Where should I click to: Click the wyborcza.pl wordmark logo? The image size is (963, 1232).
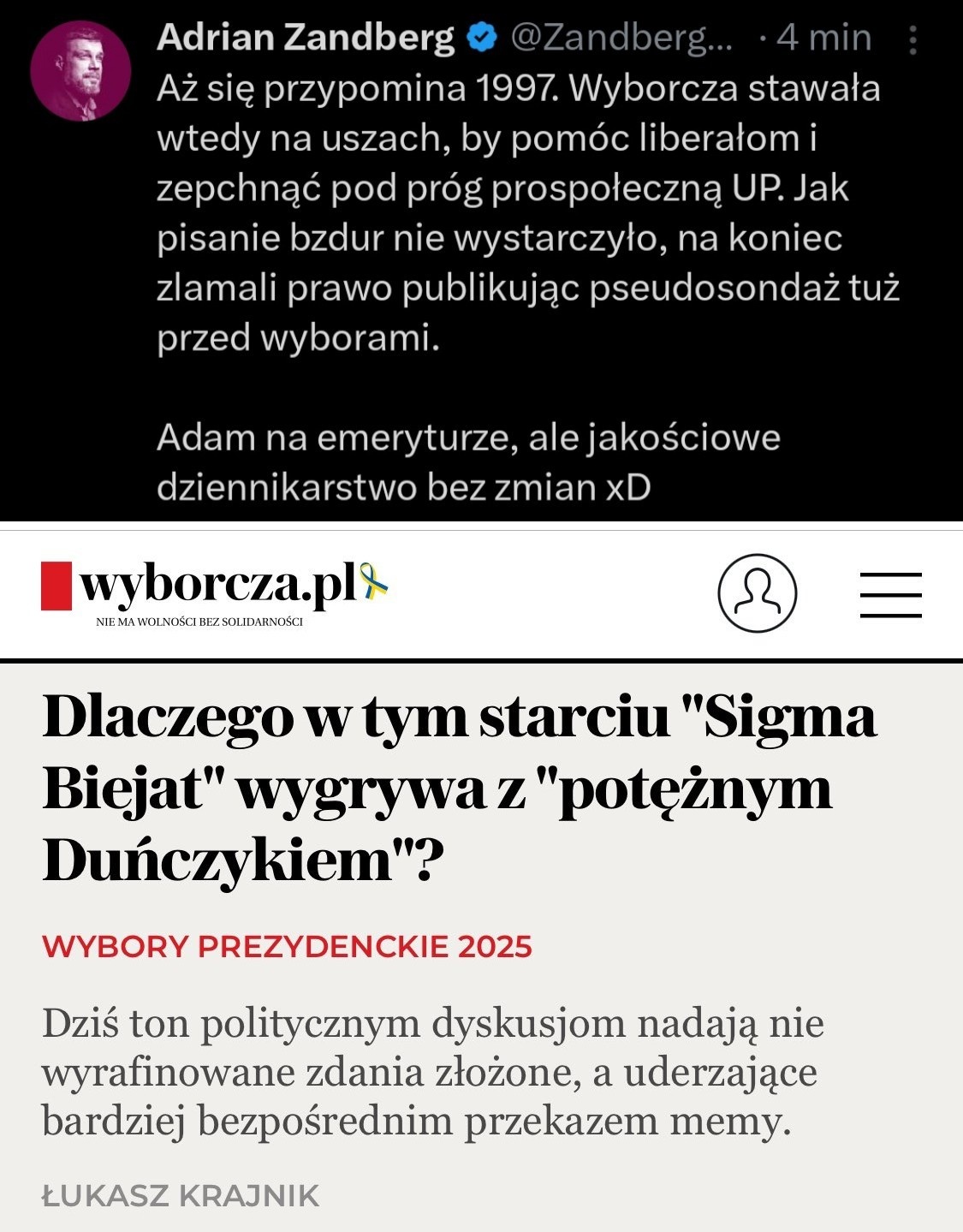point(218,587)
